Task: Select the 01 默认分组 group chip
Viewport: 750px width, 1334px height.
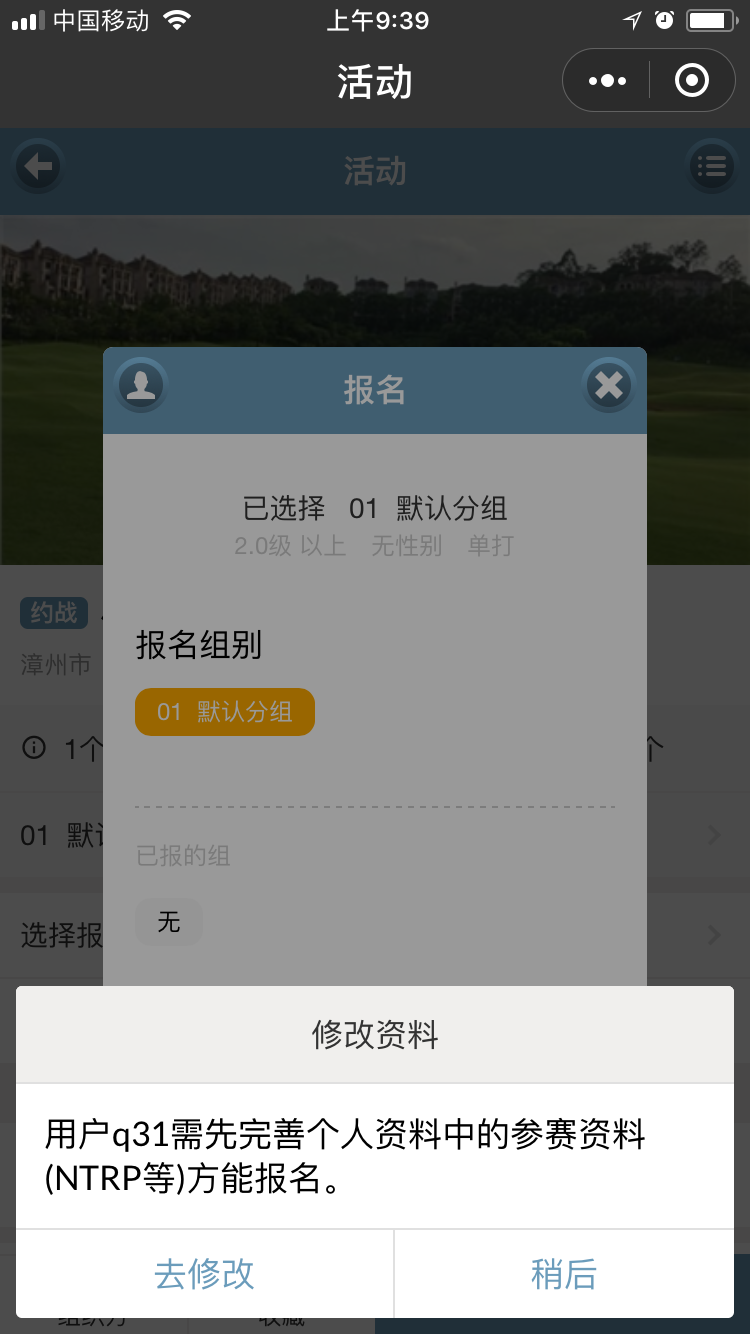Action: (225, 712)
